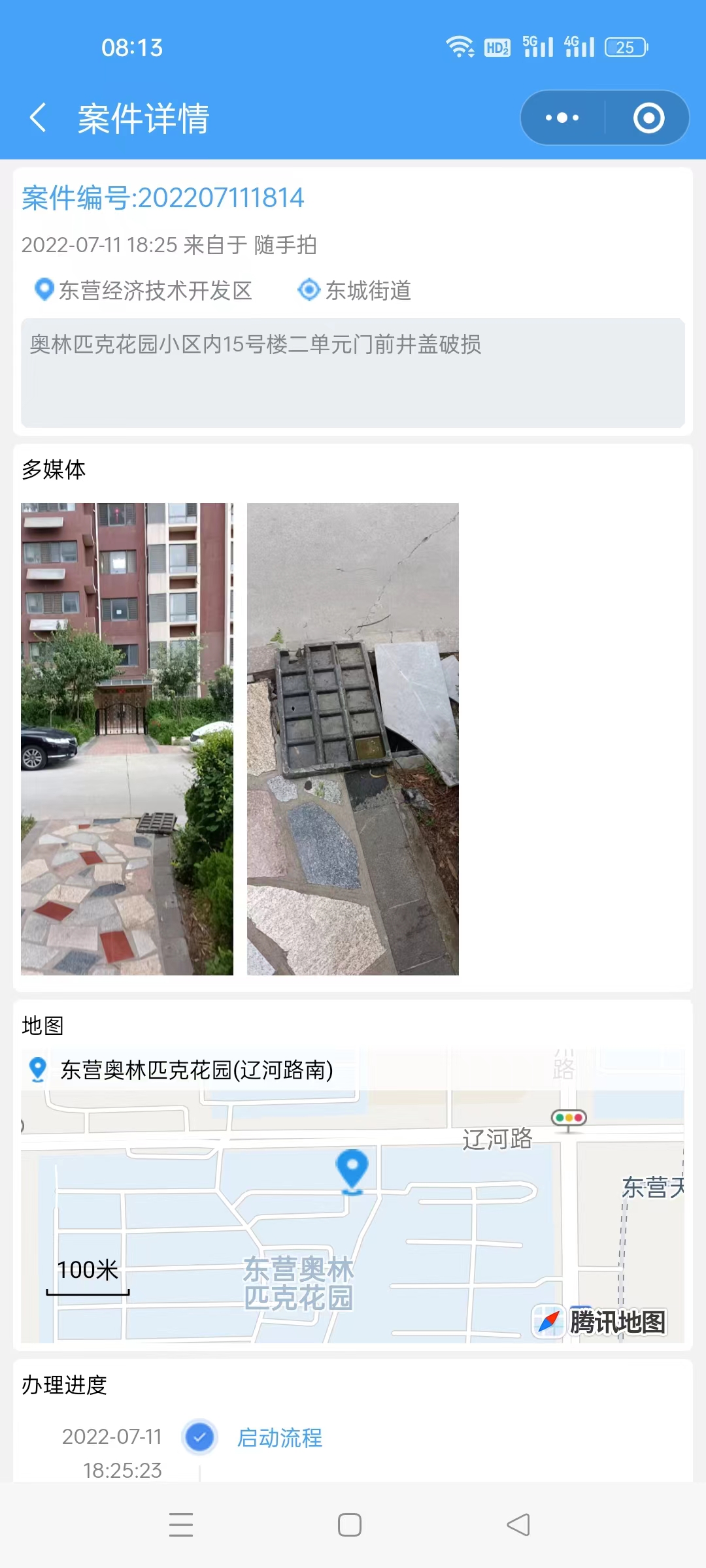Viewport: 706px width, 1568px height.
Task: Open the mini program three-dot menu
Action: [x=562, y=118]
